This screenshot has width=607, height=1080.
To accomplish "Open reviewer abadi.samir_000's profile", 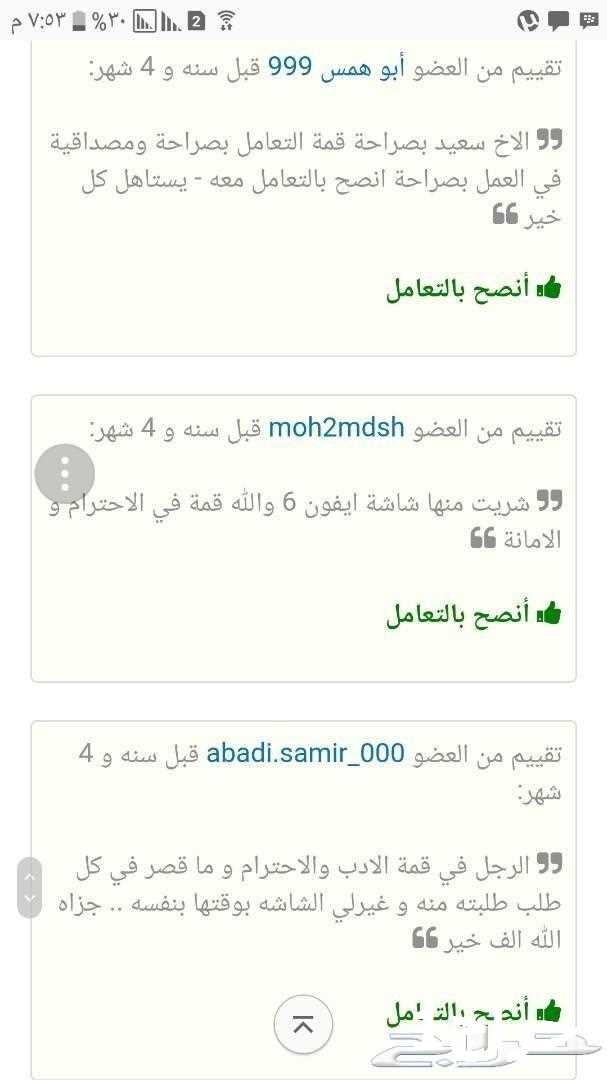I will [x=305, y=754].
